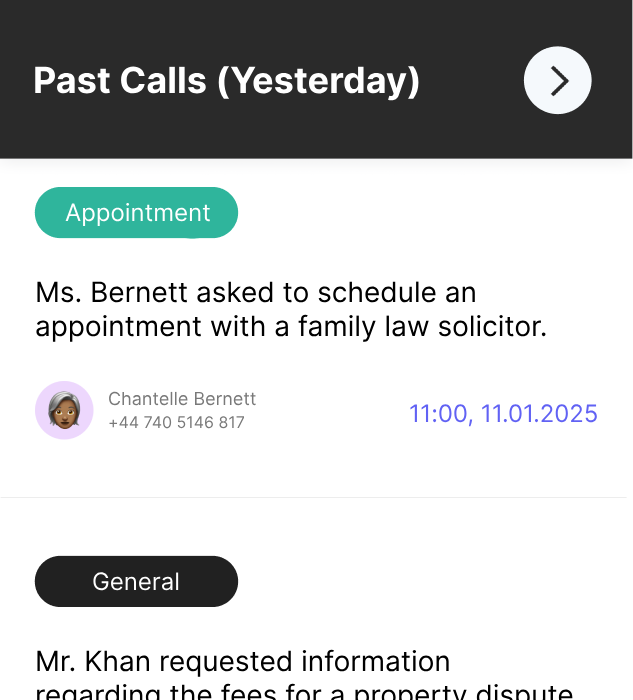Tap the arrow next to Past Calls
Screen dimensions: 633x700
pyautogui.click(x=557, y=81)
